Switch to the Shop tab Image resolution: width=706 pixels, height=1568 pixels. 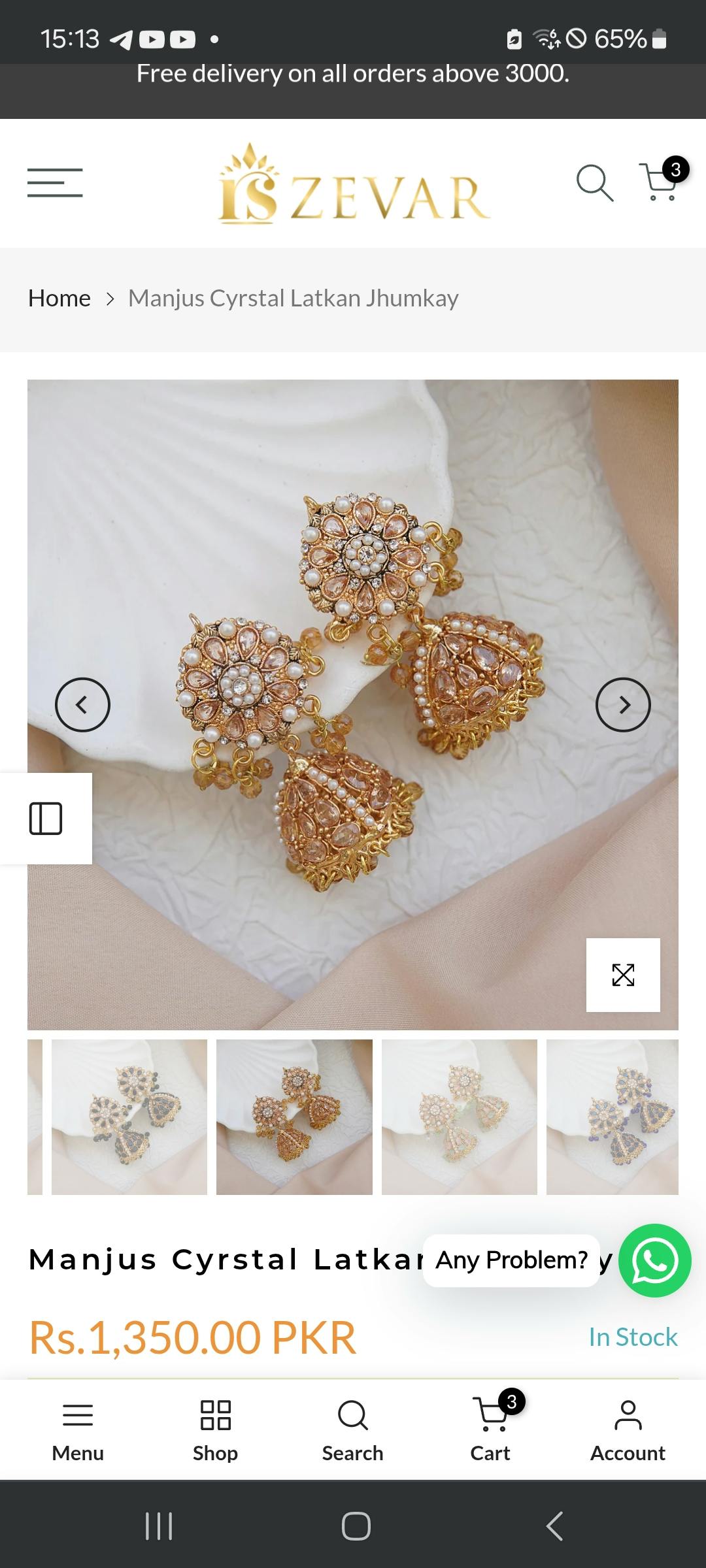point(215,1429)
